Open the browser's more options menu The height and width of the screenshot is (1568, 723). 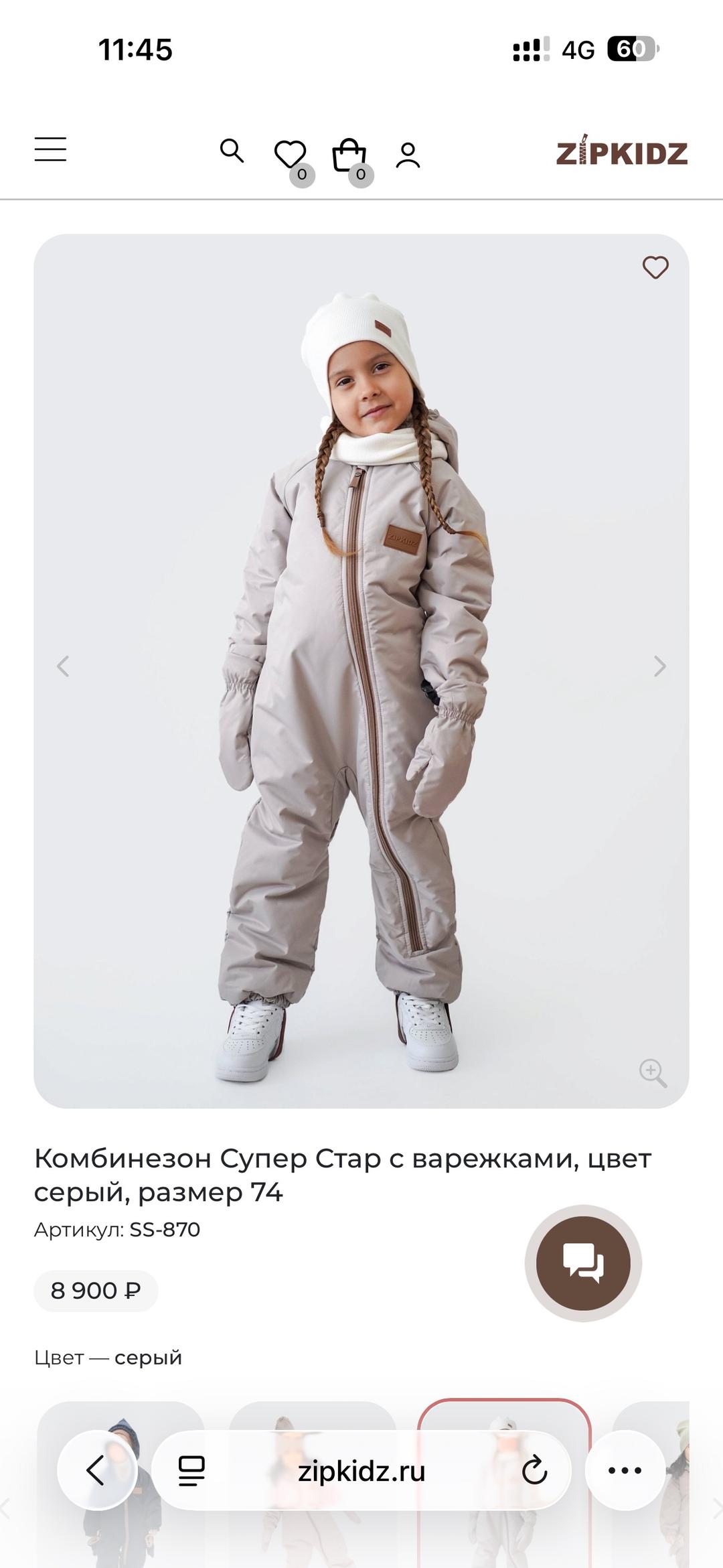pyautogui.click(x=625, y=1470)
